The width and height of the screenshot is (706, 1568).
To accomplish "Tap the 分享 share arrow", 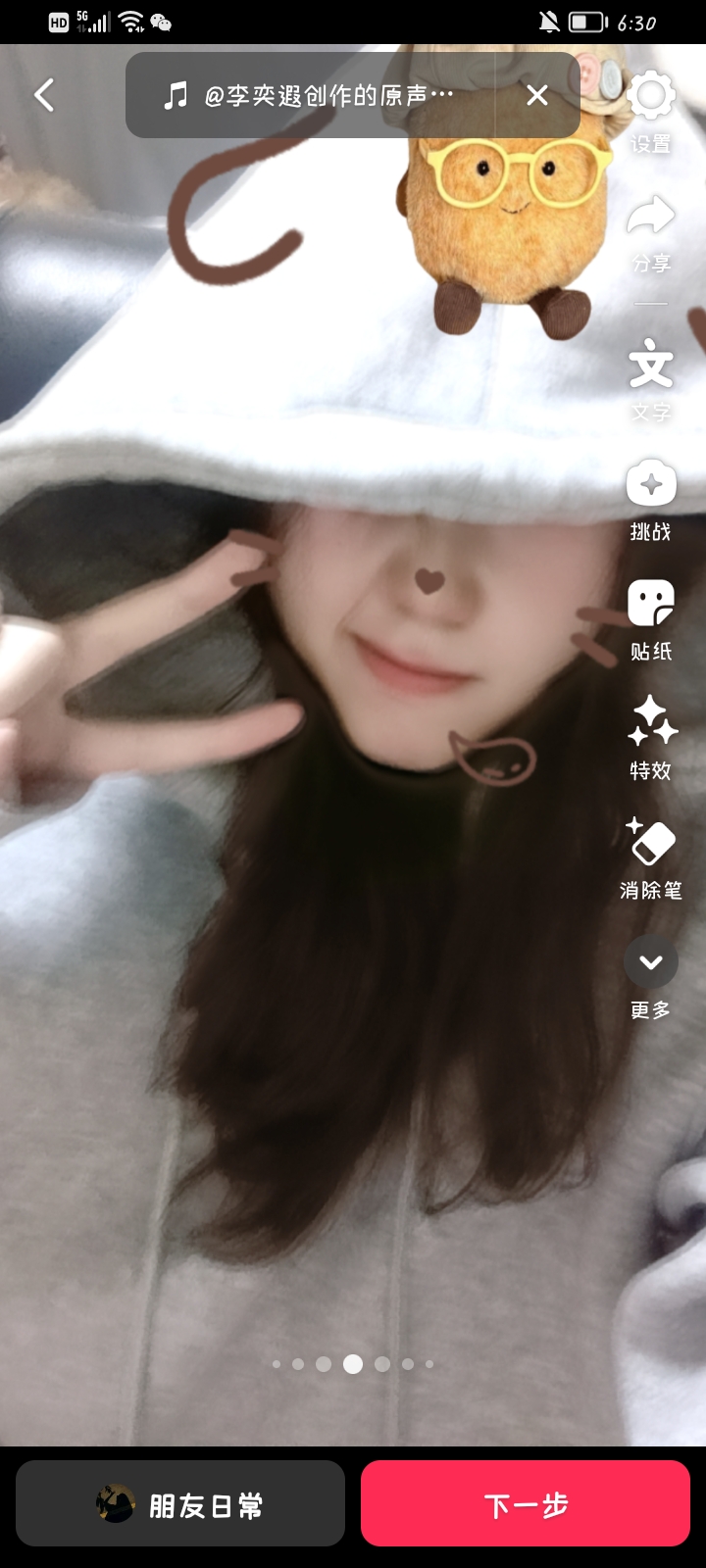I will 651,233.
